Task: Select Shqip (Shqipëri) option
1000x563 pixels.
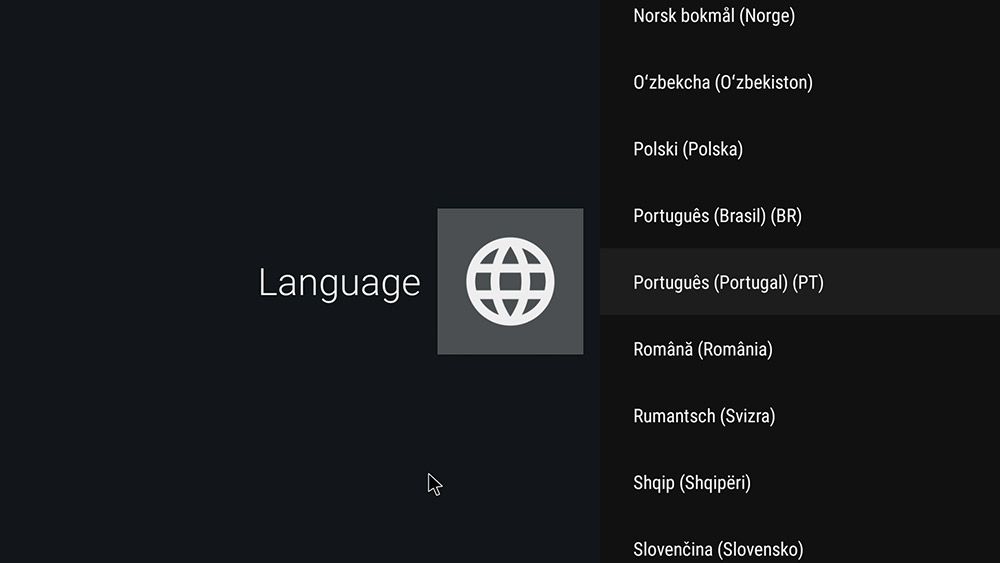Action: click(x=692, y=483)
